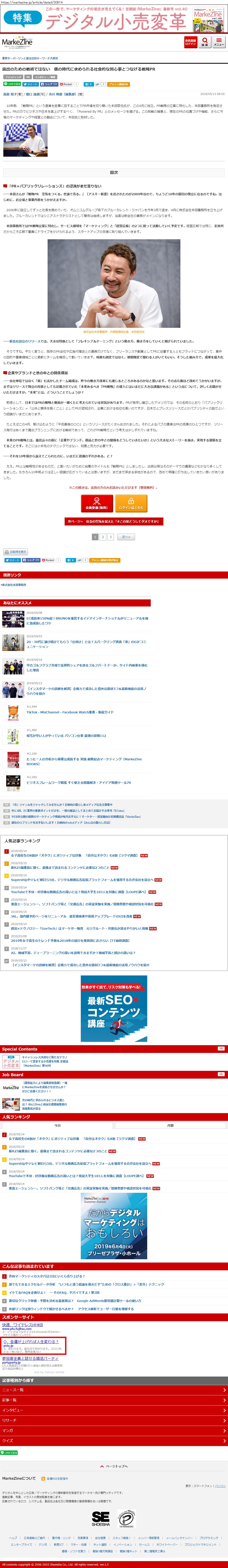Open the マンガ category row
The image size is (228, 1568).
[114, 1430]
